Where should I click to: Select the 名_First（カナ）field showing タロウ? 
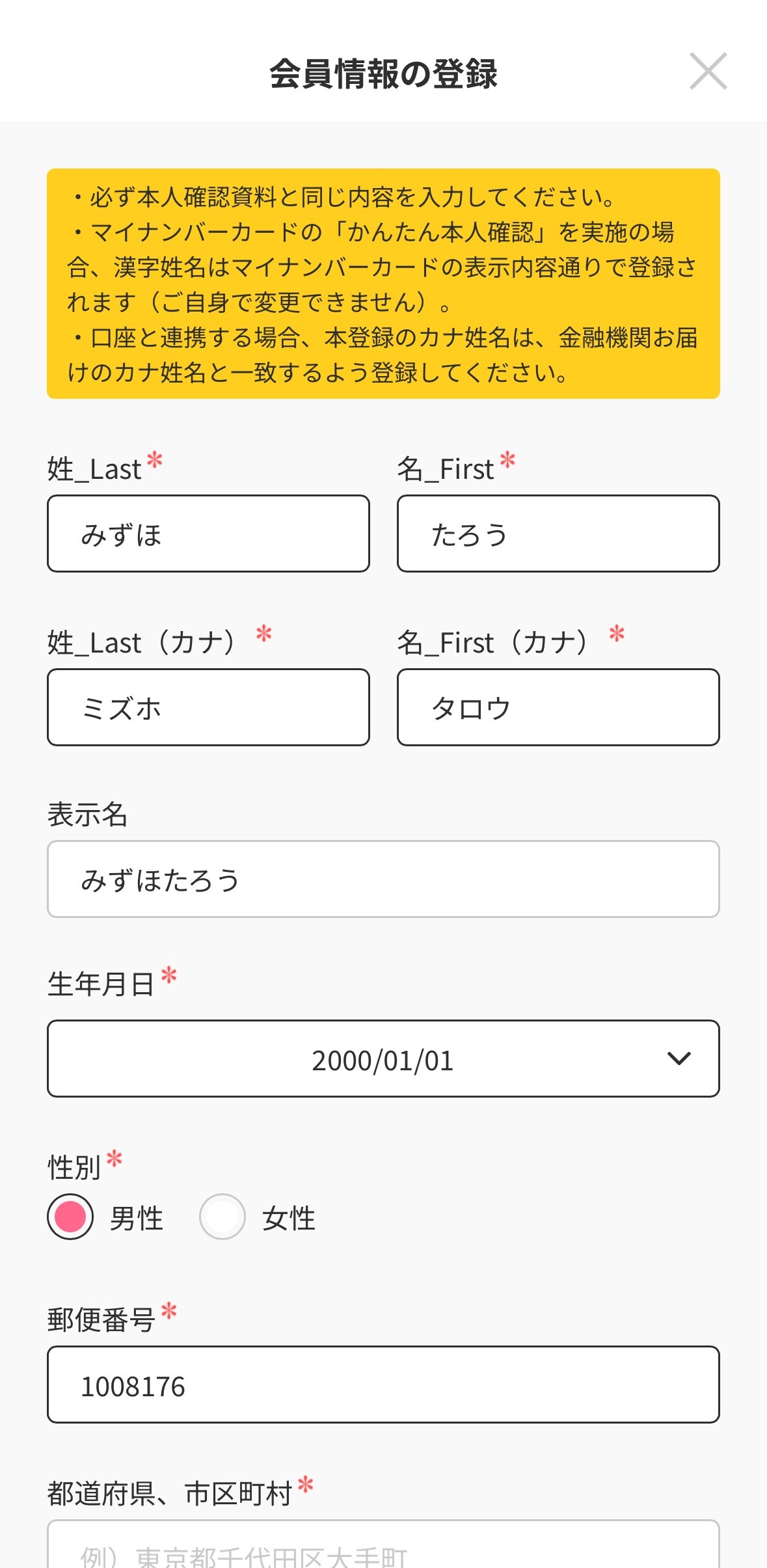558,707
